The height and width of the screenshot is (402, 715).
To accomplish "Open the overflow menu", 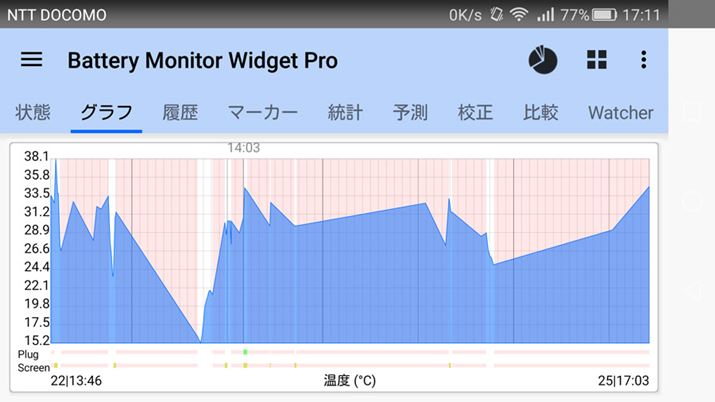I will tap(643, 60).
